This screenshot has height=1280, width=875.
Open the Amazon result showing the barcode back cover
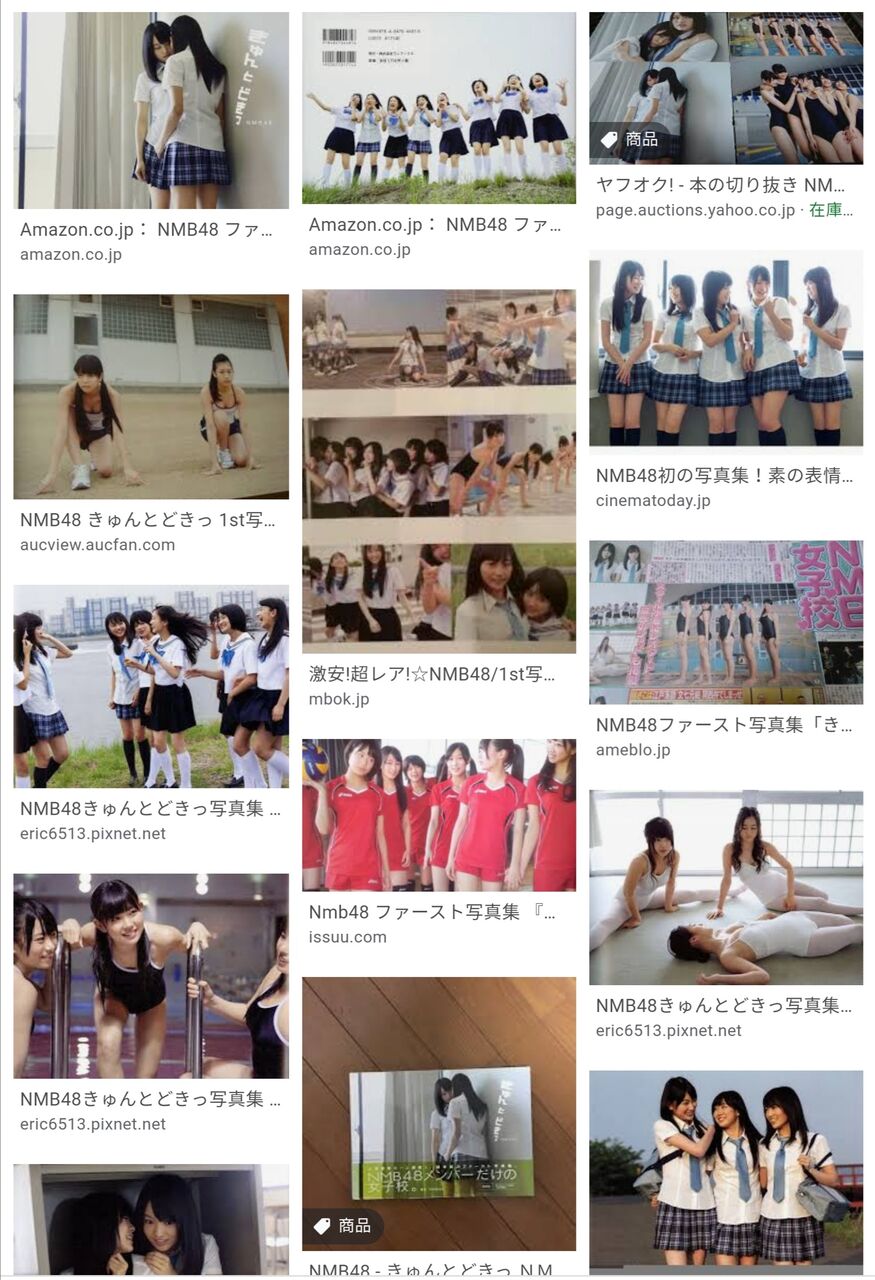tap(439, 108)
